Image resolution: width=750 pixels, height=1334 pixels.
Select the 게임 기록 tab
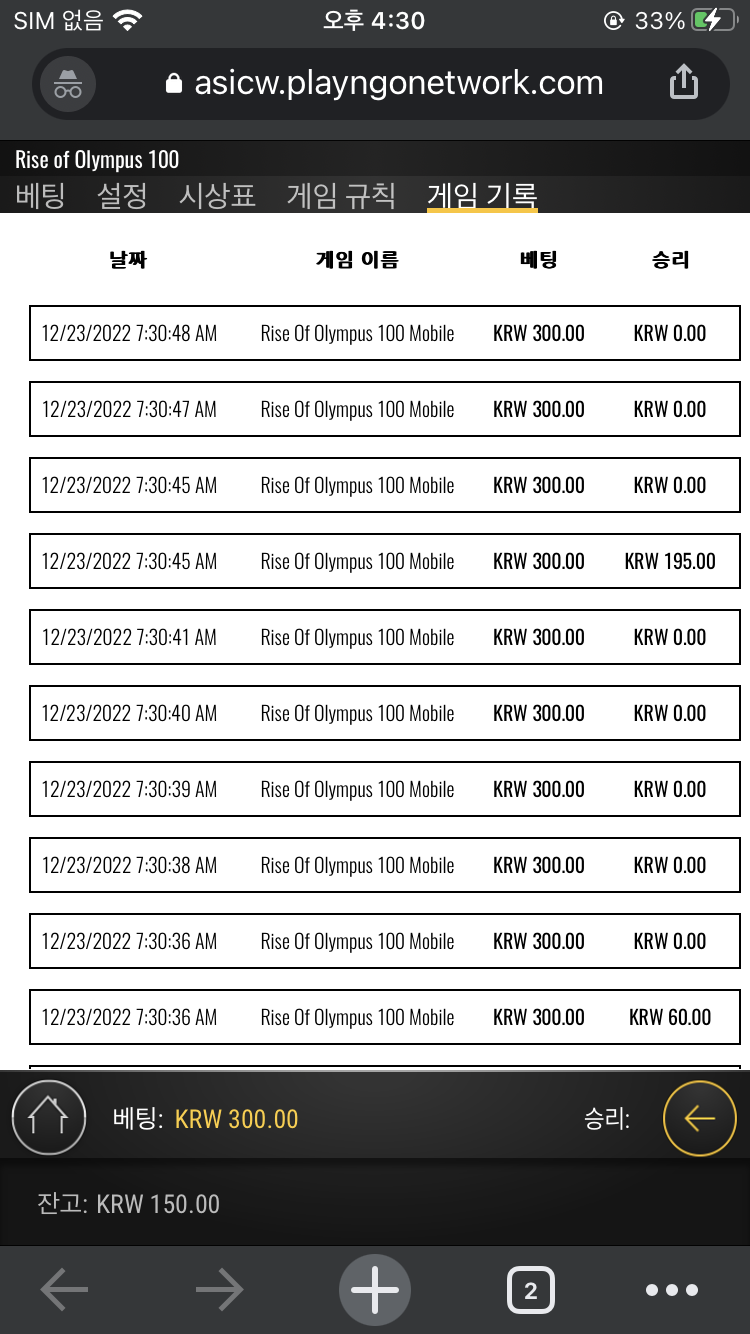482,195
